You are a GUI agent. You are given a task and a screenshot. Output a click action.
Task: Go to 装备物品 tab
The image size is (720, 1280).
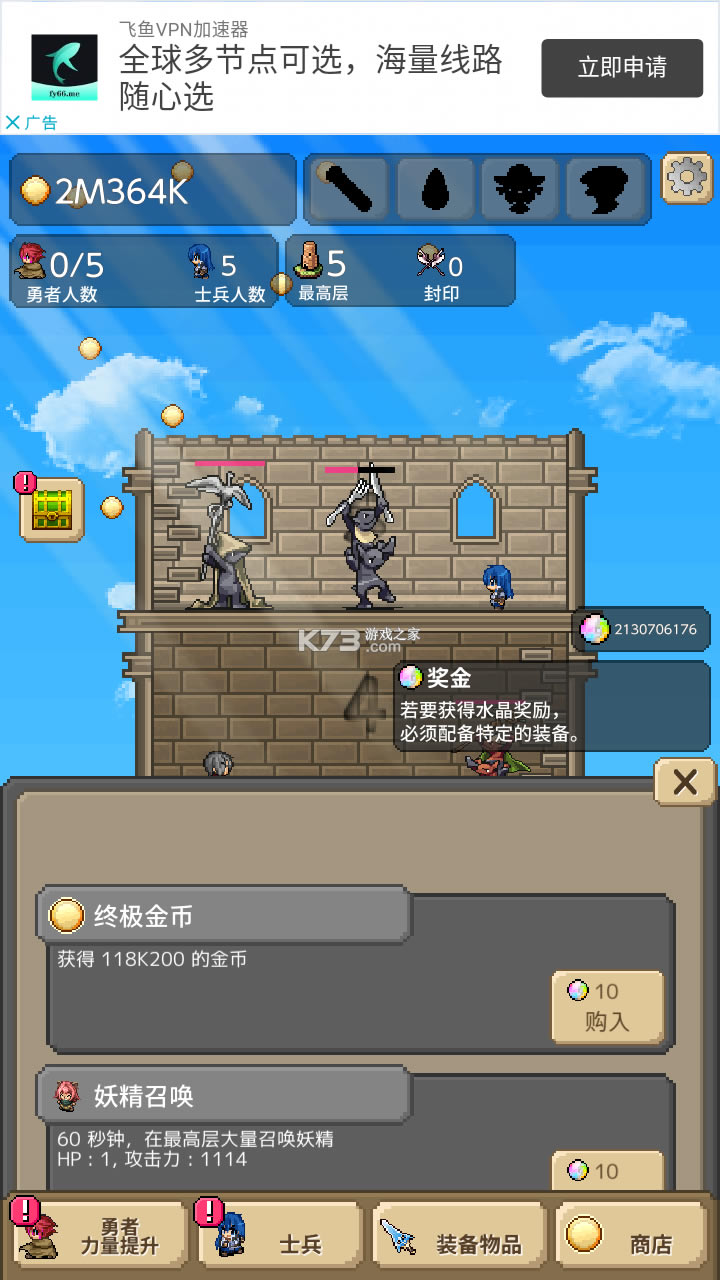(x=460, y=1236)
